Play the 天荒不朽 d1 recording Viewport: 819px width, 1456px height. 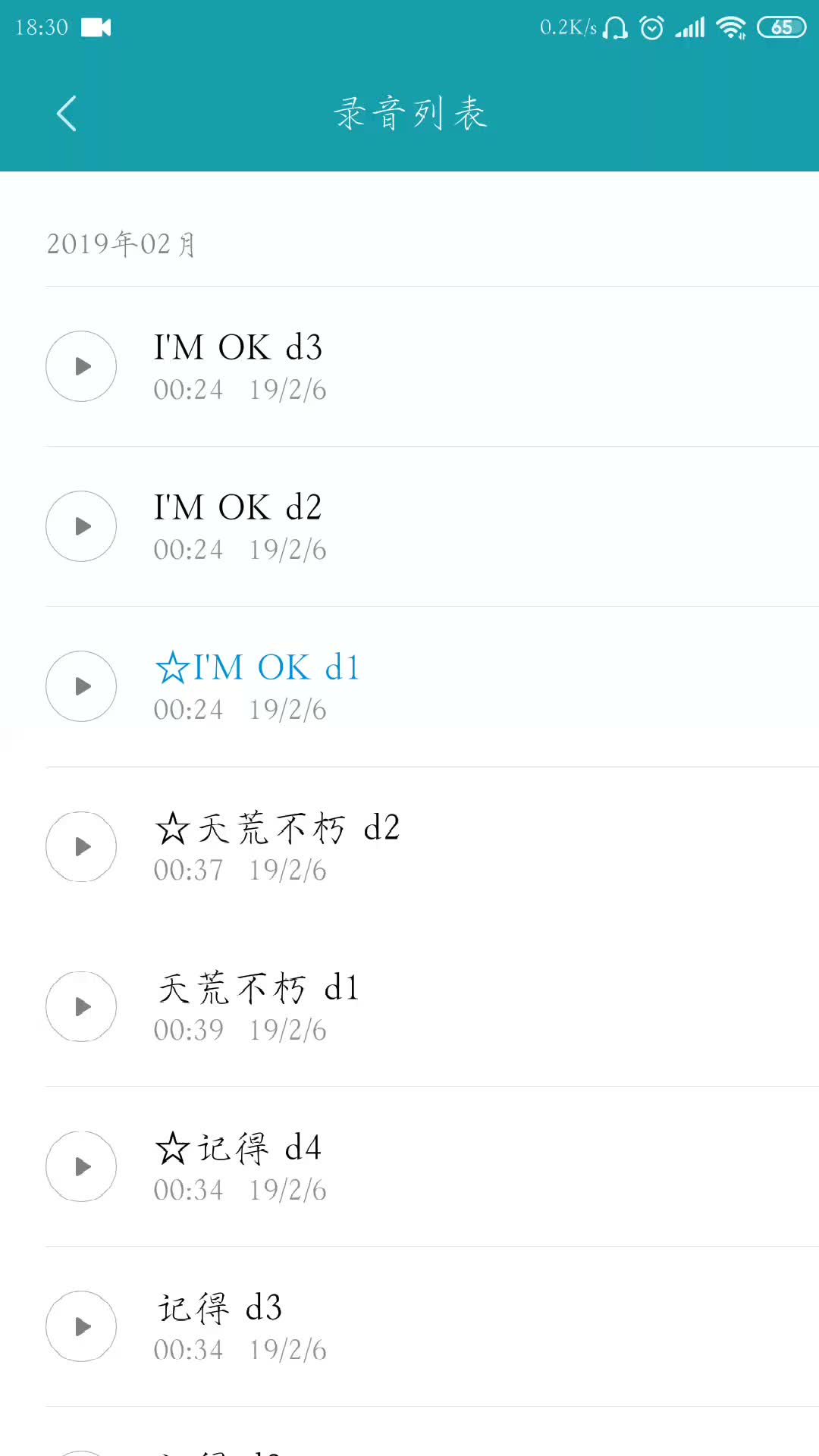coord(81,1006)
